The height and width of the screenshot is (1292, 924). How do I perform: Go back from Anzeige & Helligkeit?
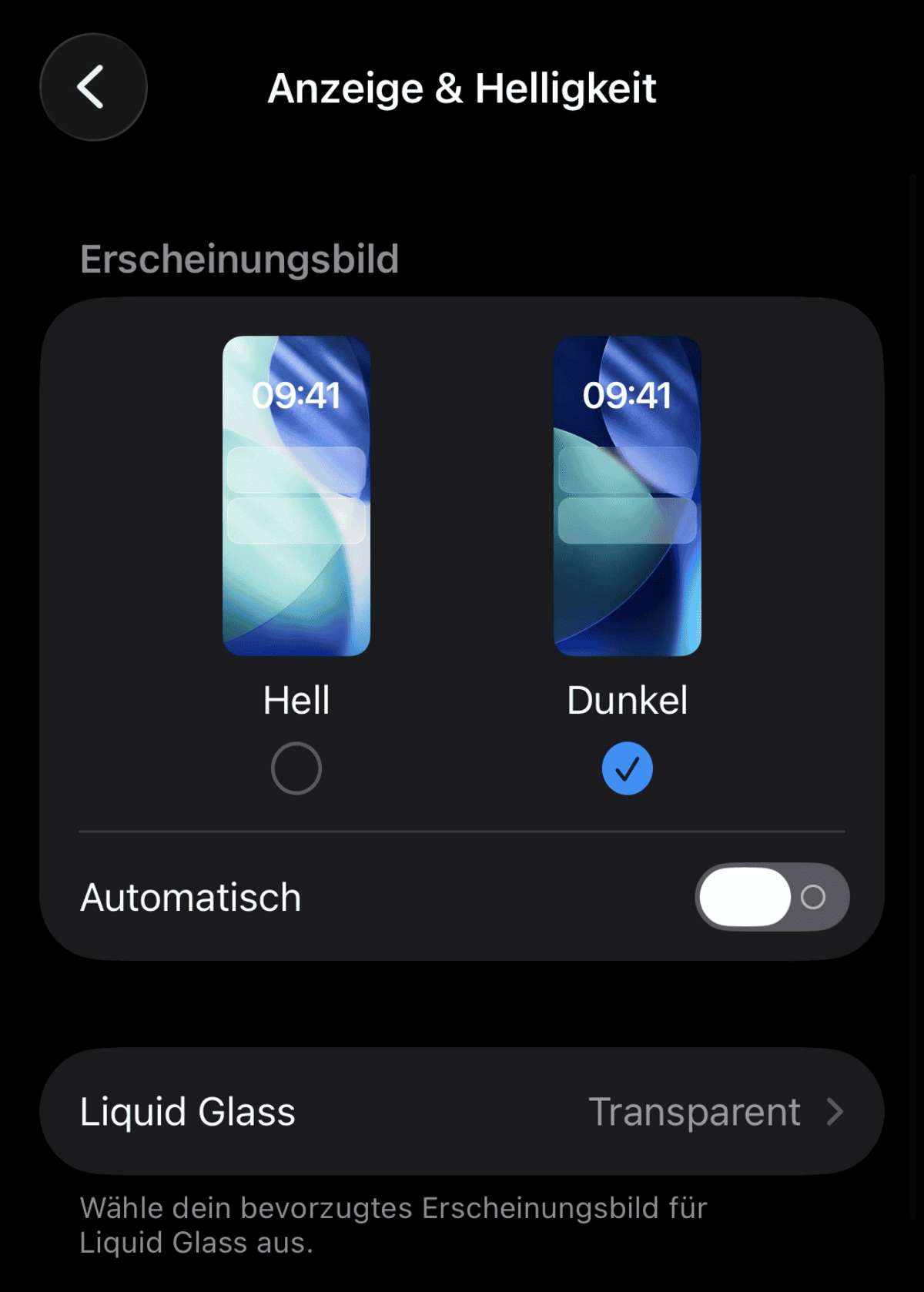coord(93,87)
